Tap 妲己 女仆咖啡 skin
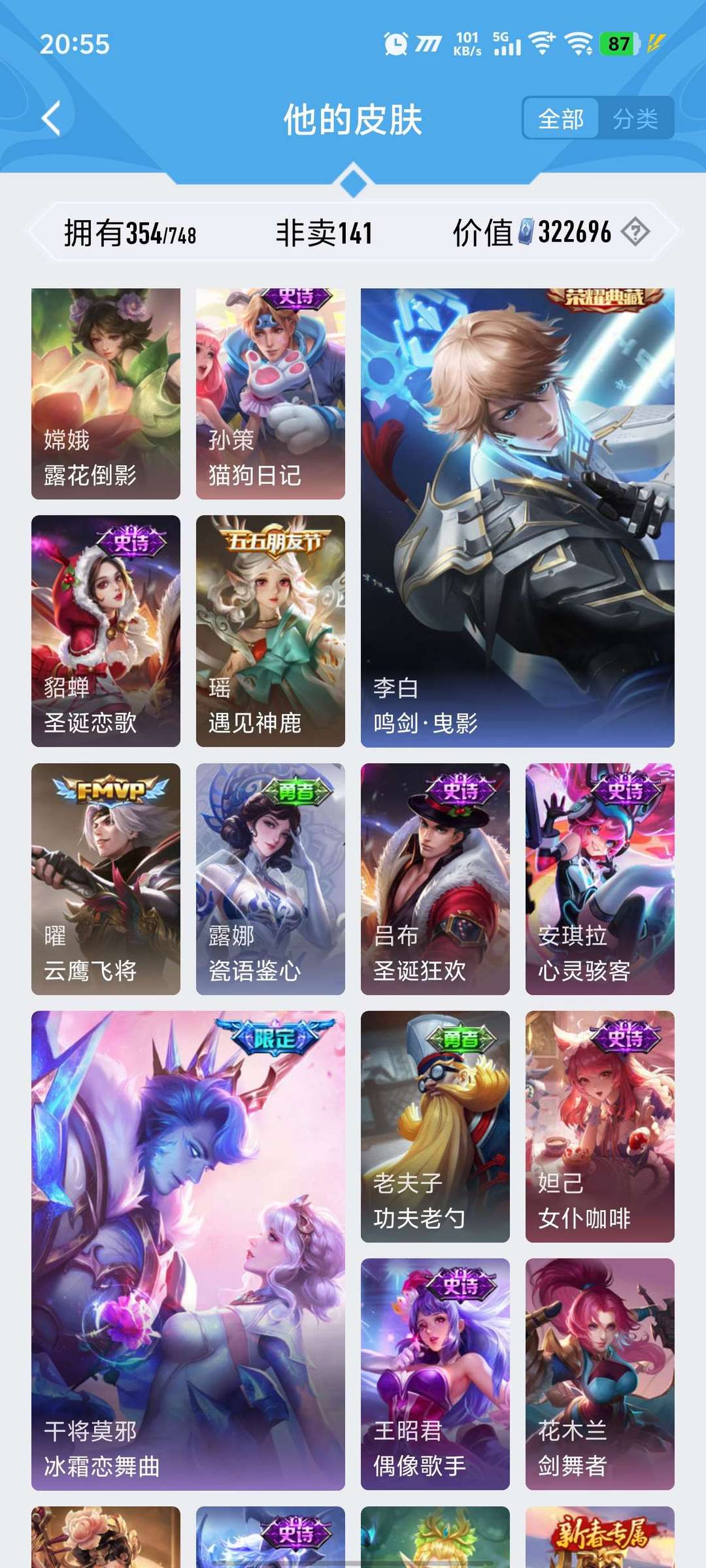Image resolution: width=706 pixels, height=1568 pixels. pyautogui.click(x=599, y=1126)
